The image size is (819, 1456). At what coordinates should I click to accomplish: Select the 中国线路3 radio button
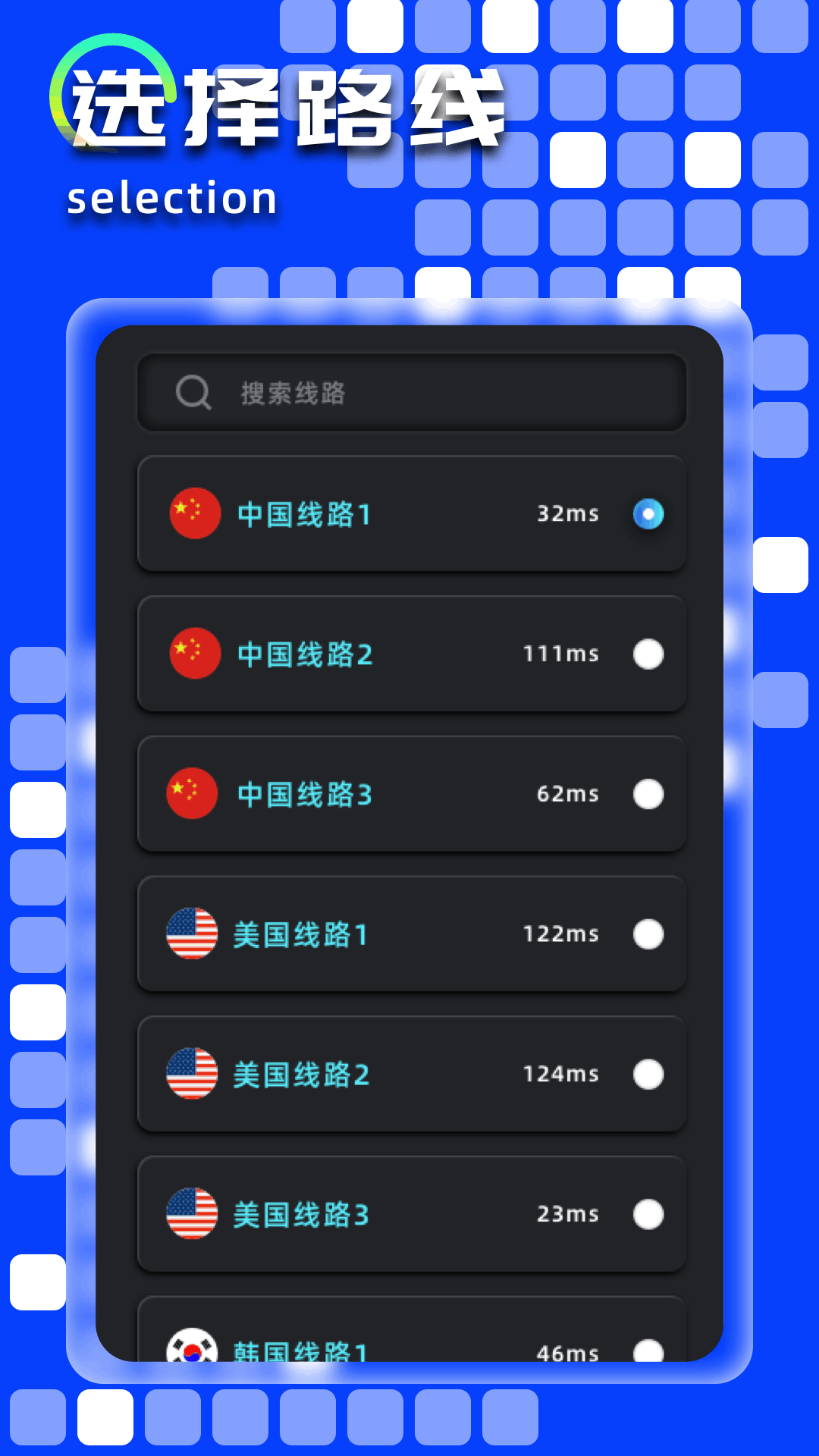coord(648,794)
